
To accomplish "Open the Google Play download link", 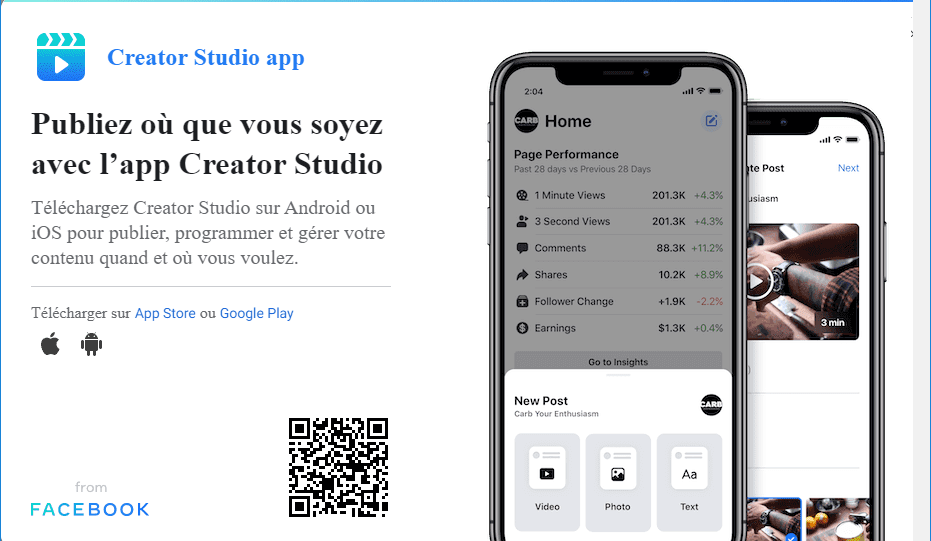I will point(256,313).
